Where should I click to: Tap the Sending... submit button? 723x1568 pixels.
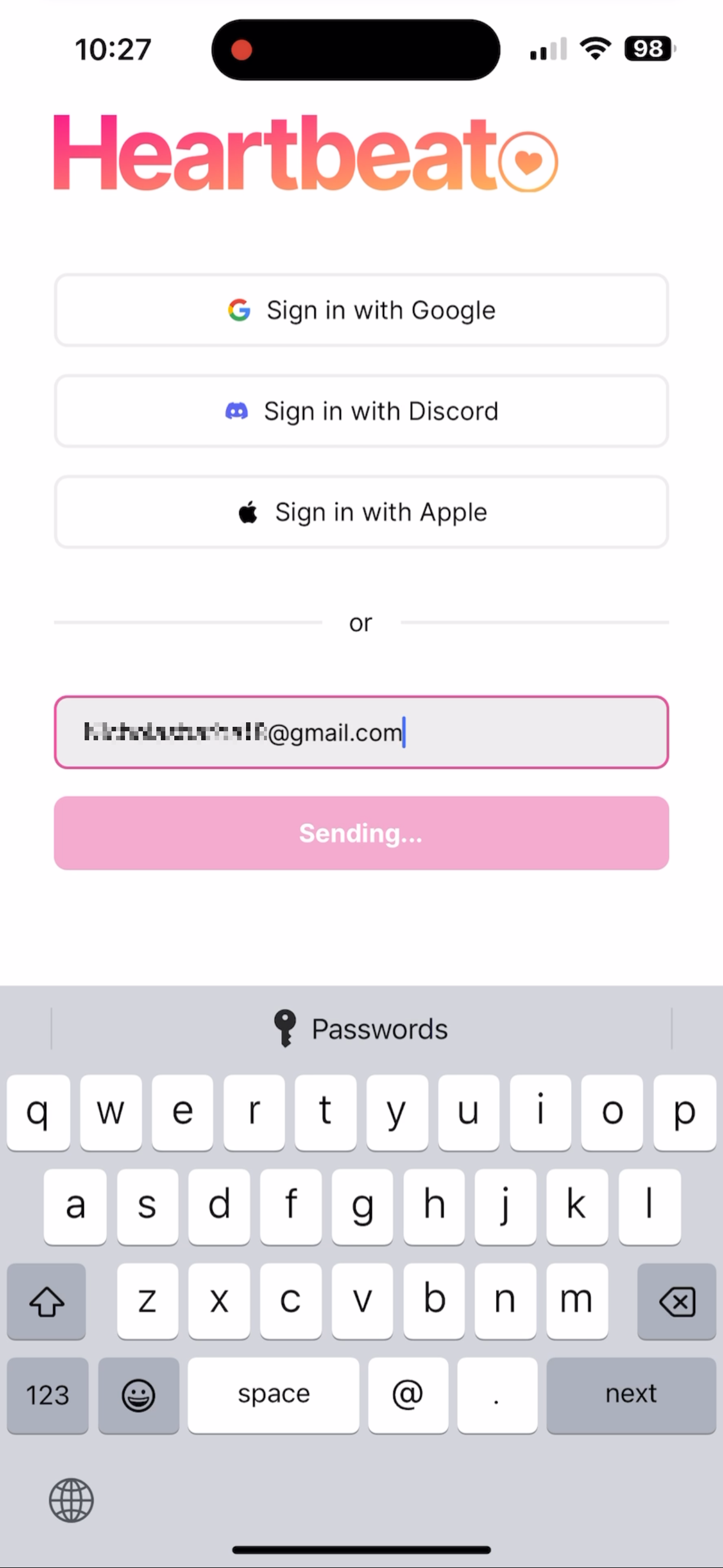[x=361, y=833]
